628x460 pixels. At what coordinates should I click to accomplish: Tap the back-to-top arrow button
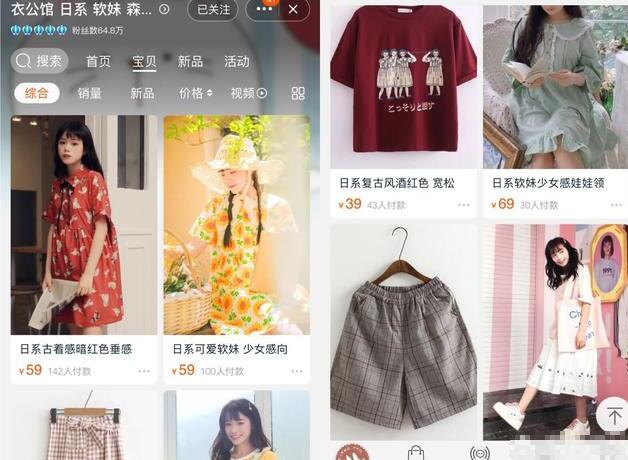coord(609,415)
